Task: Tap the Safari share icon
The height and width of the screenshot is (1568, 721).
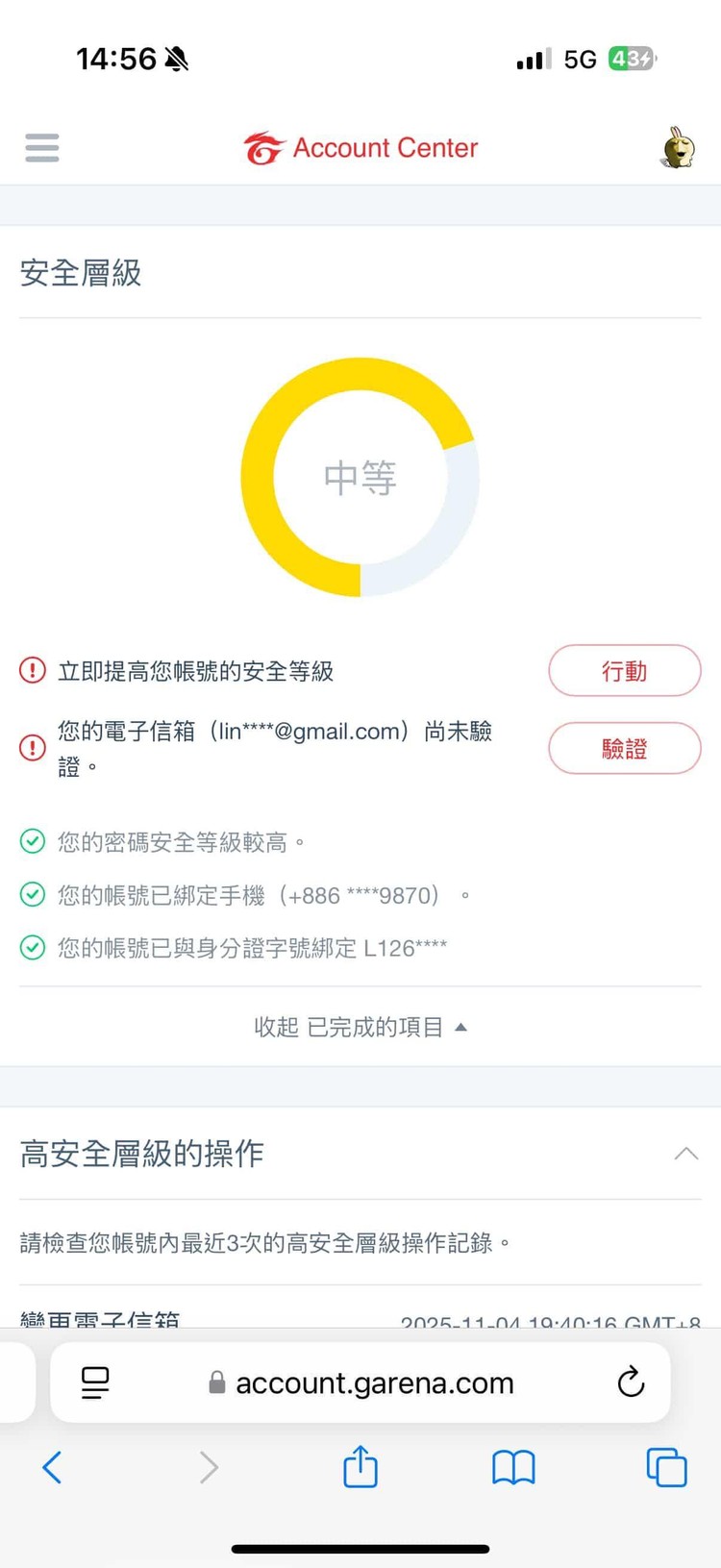Action: [360, 1468]
